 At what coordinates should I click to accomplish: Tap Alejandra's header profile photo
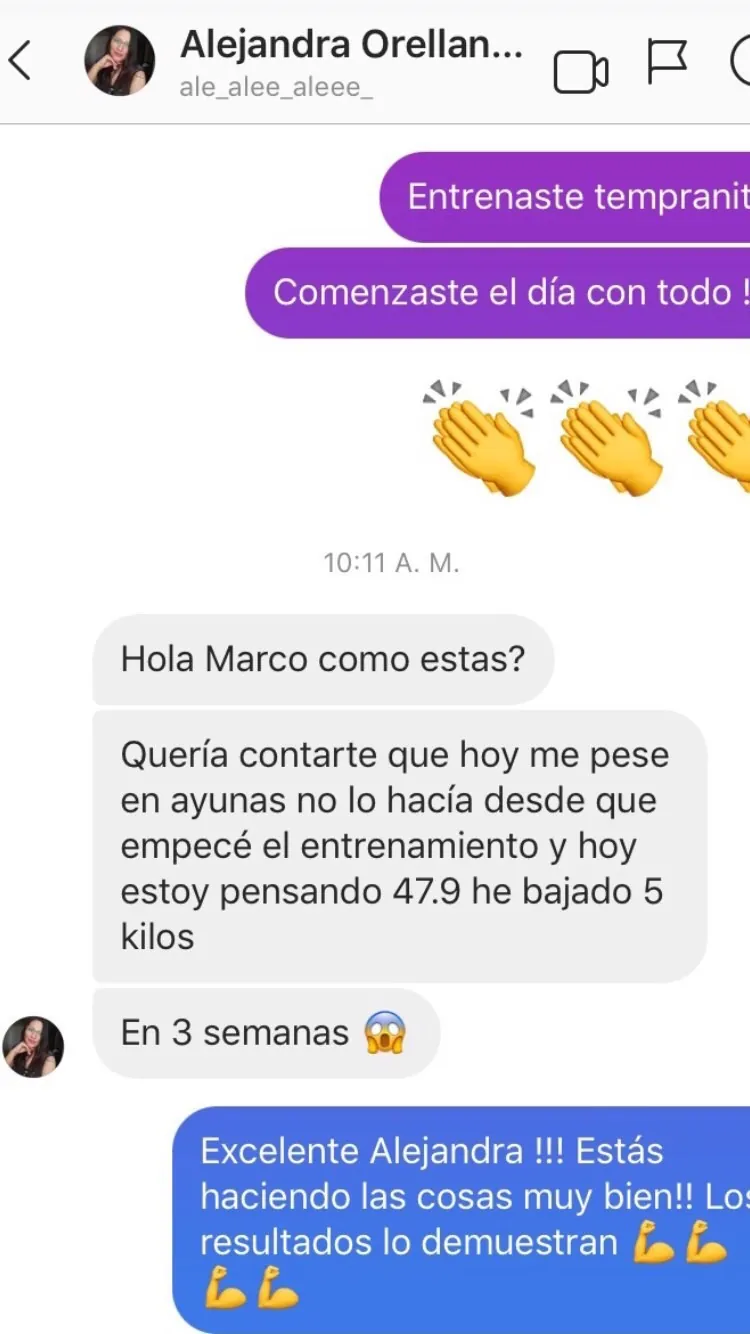tap(119, 61)
